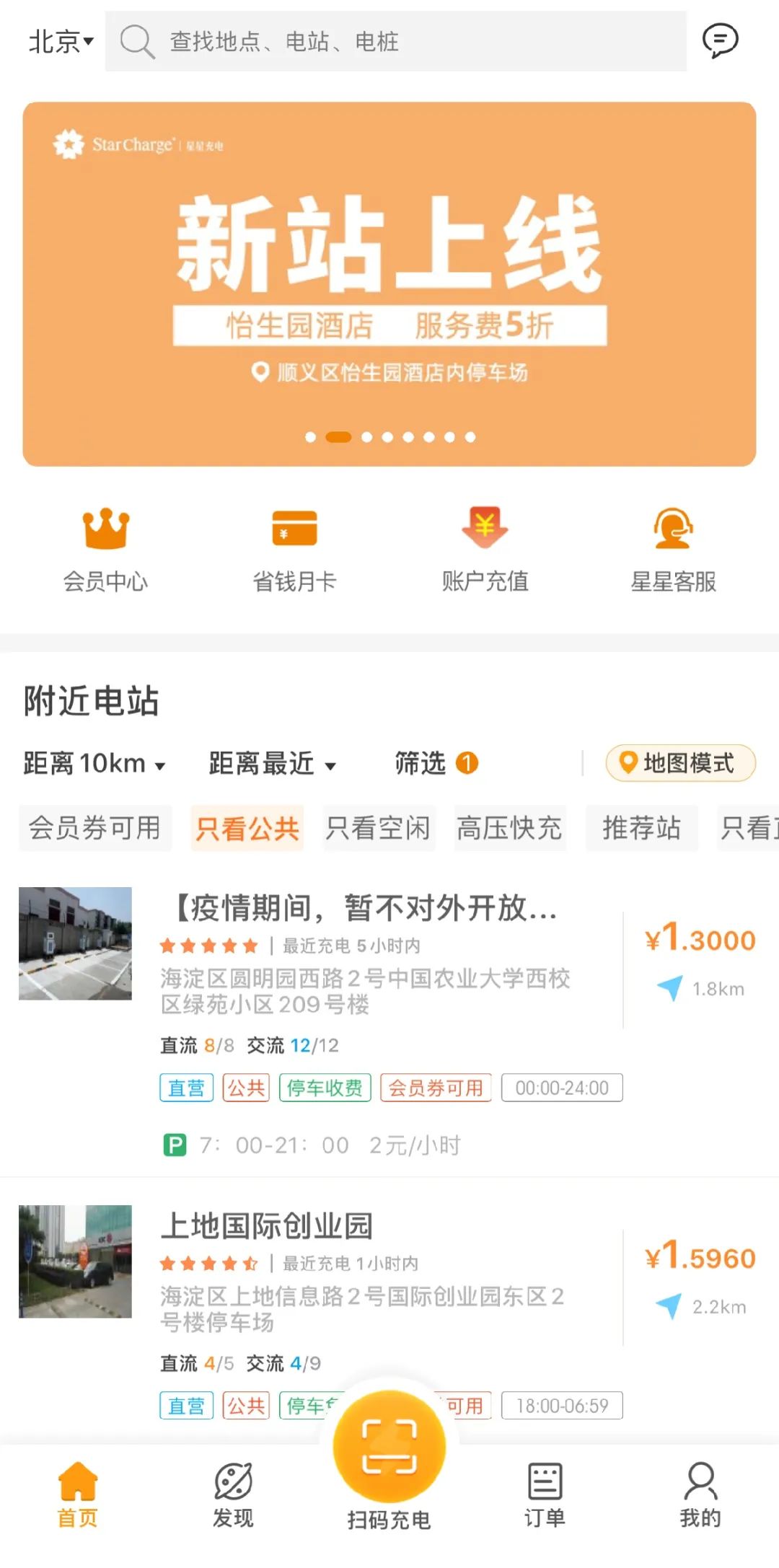Viewport: 779px width, 1568px height.
Task: Open 会员中心
Action: click(x=105, y=550)
